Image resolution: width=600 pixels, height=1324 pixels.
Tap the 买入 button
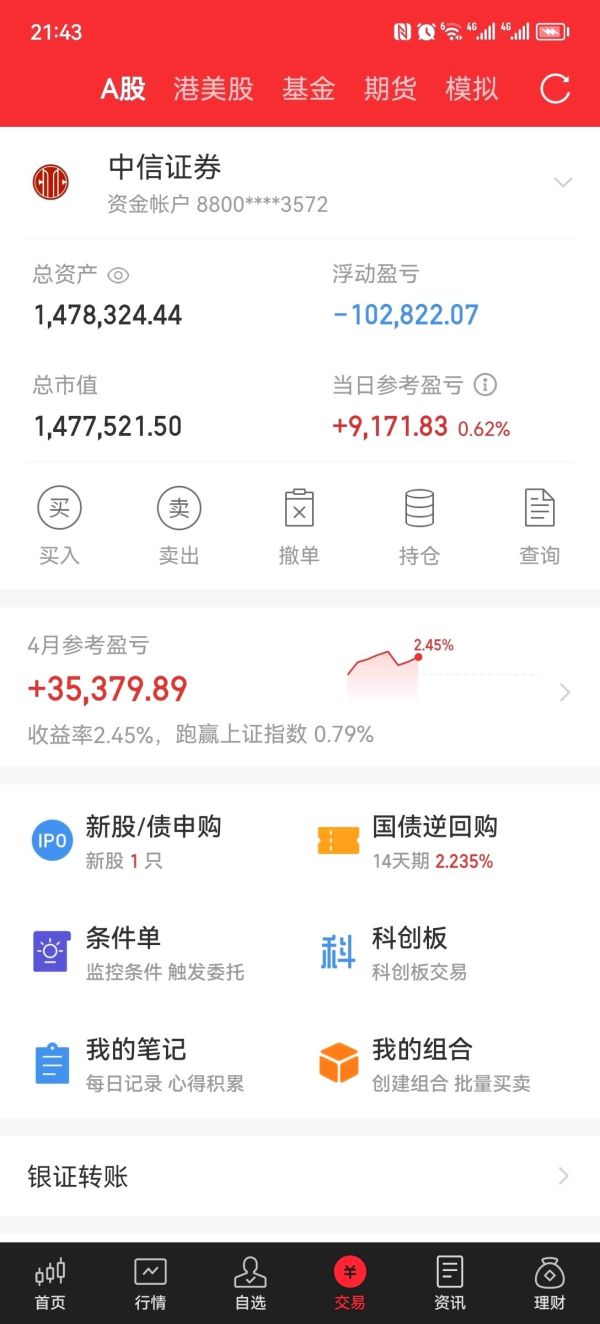coord(59,526)
